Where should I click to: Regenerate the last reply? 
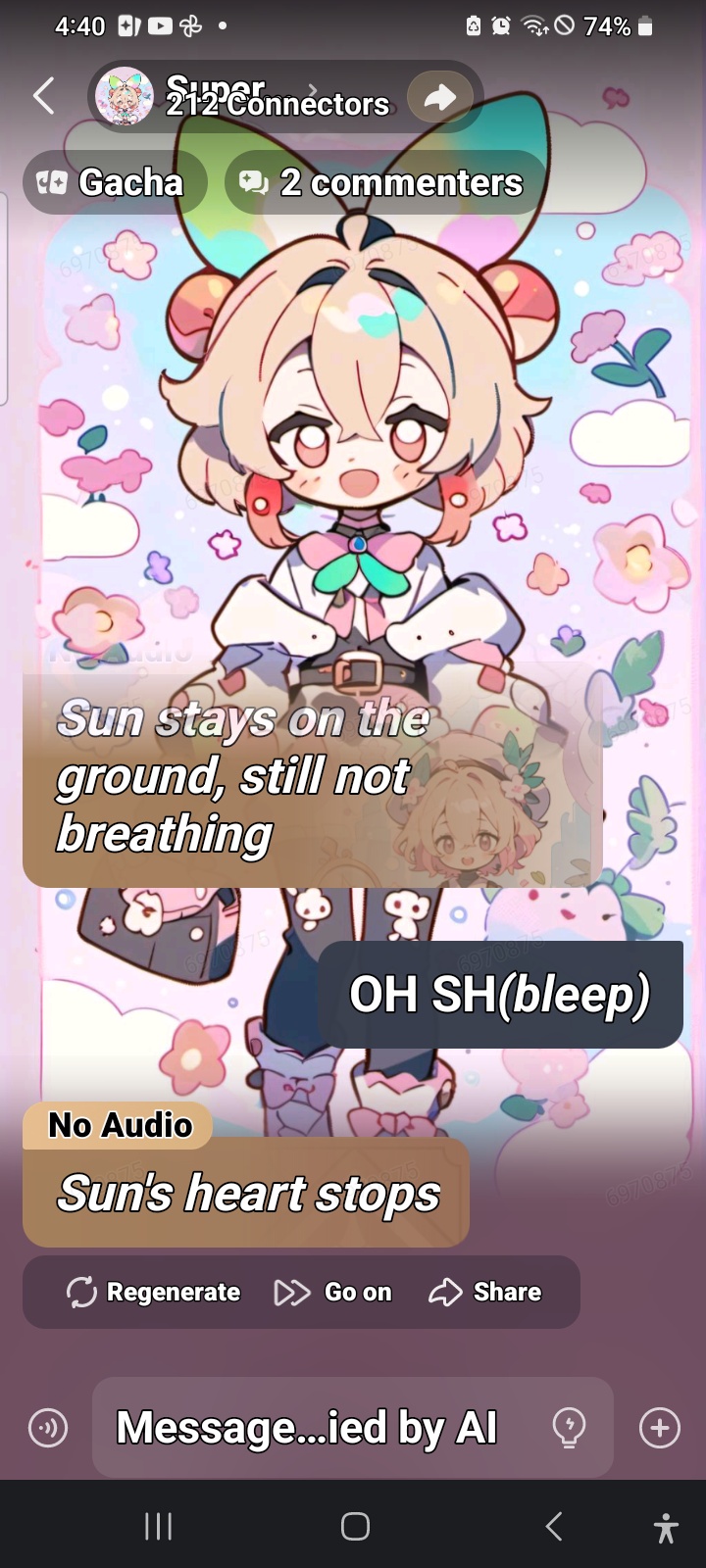[154, 1293]
